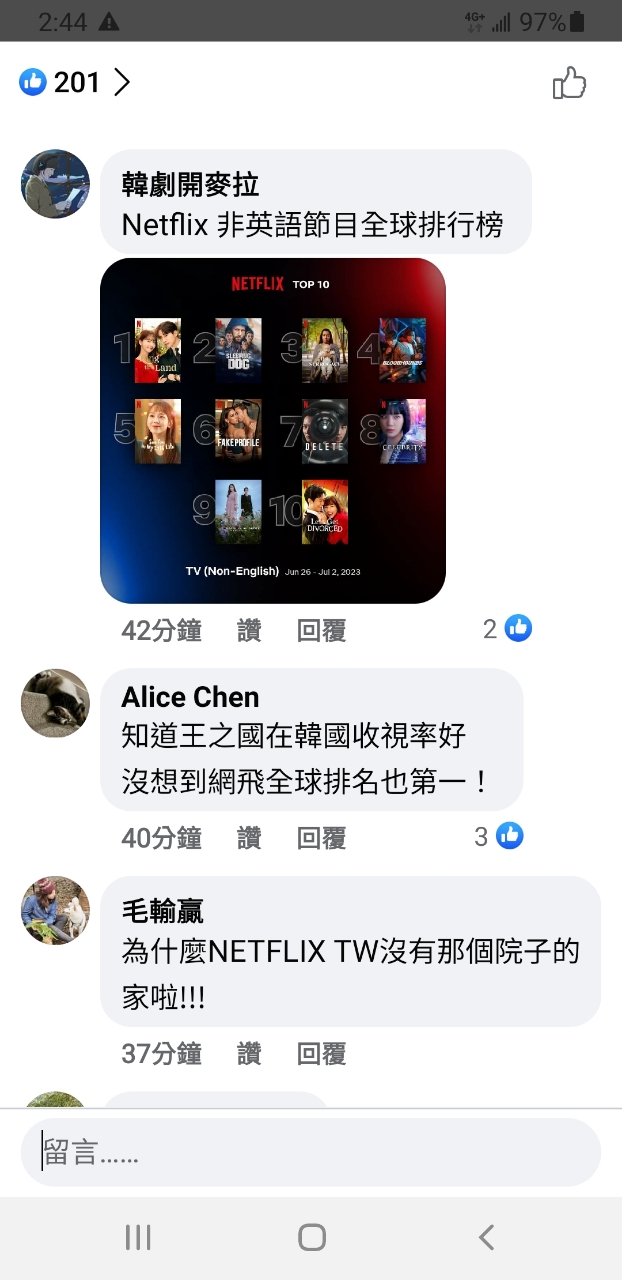The width and height of the screenshot is (622, 1280).
Task: Like Alice Chen's comment
Action: point(249,838)
